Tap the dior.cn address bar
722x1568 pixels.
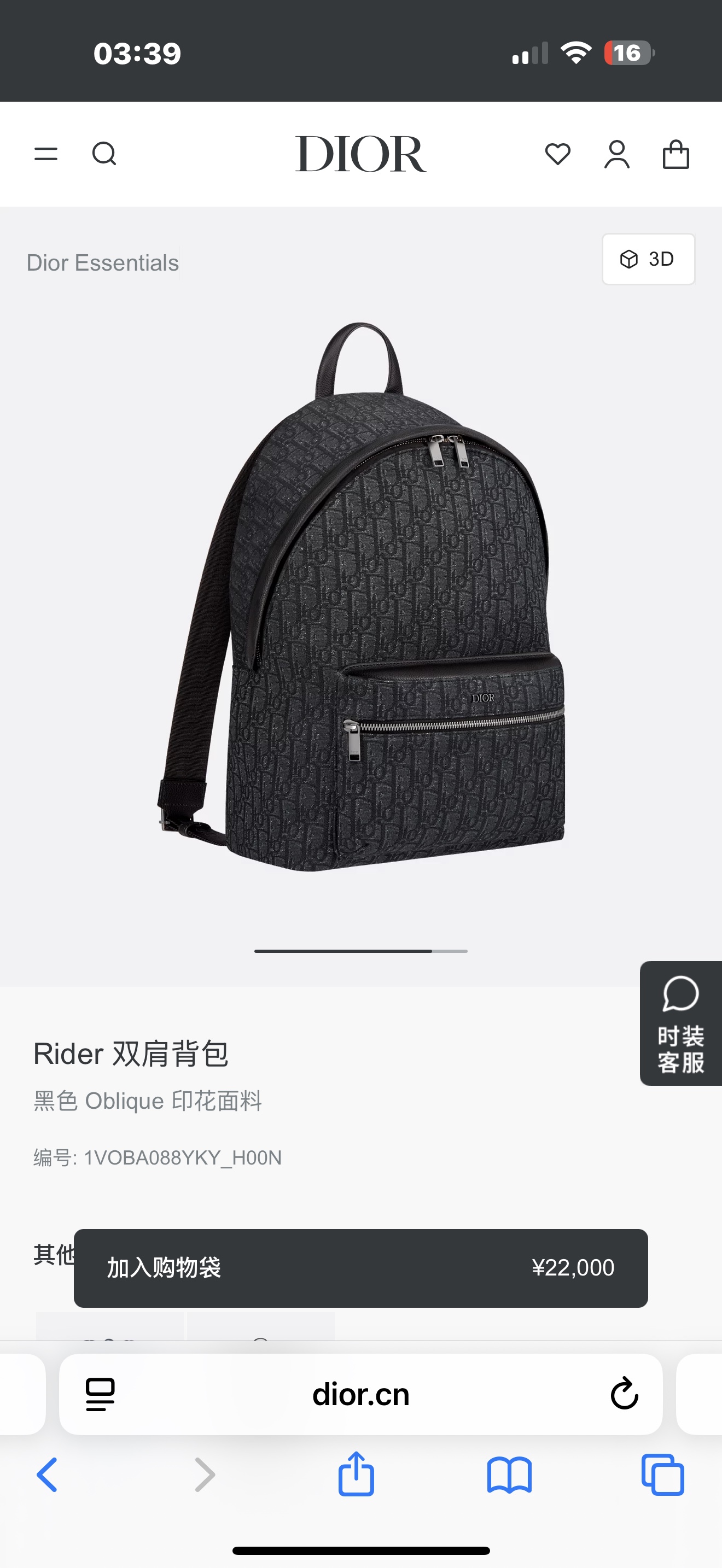click(360, 1395)
